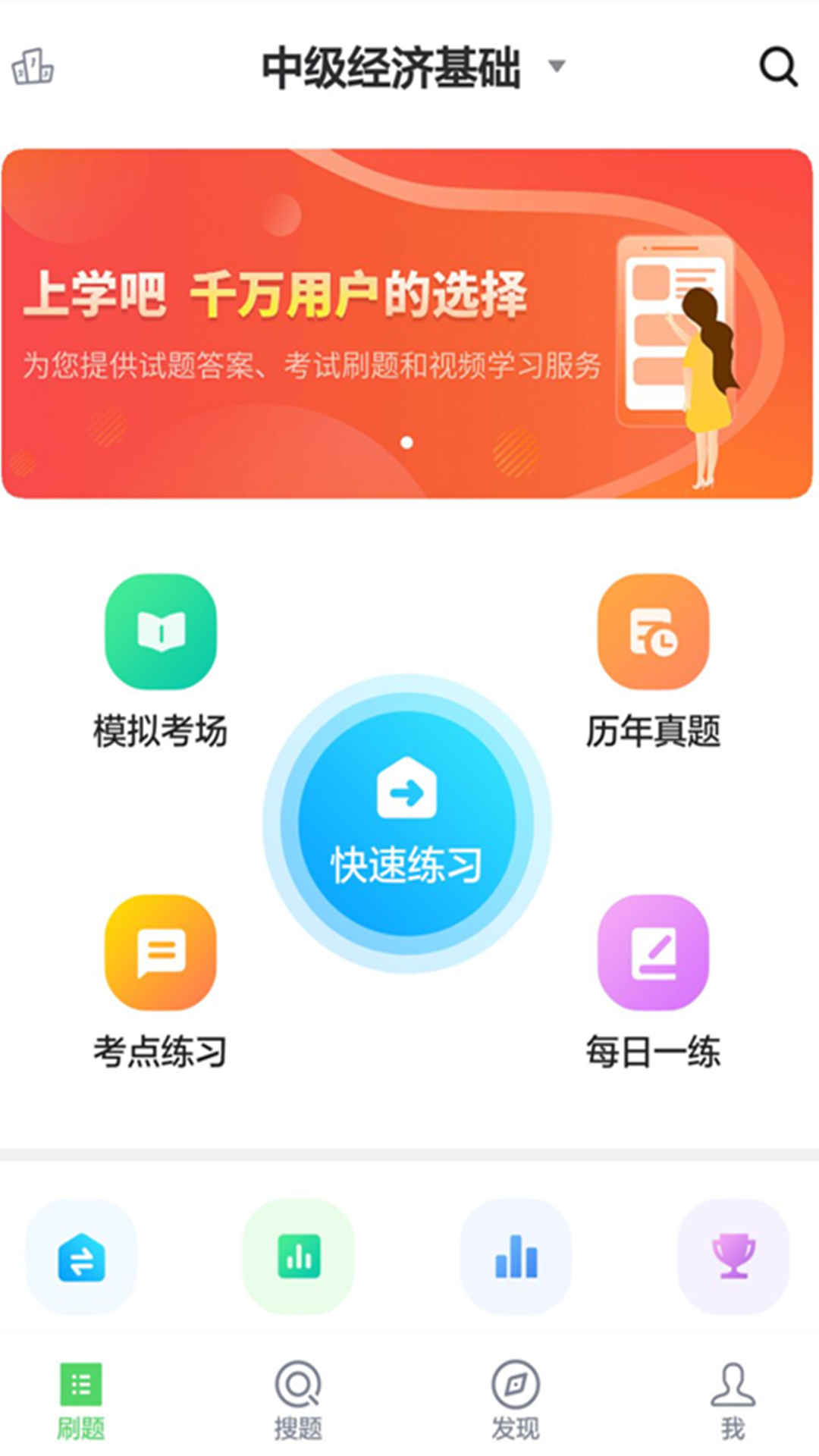Tap the purple trophy ranking icon
This screenshot has height=1456, width=819.
click(730, 1255)
